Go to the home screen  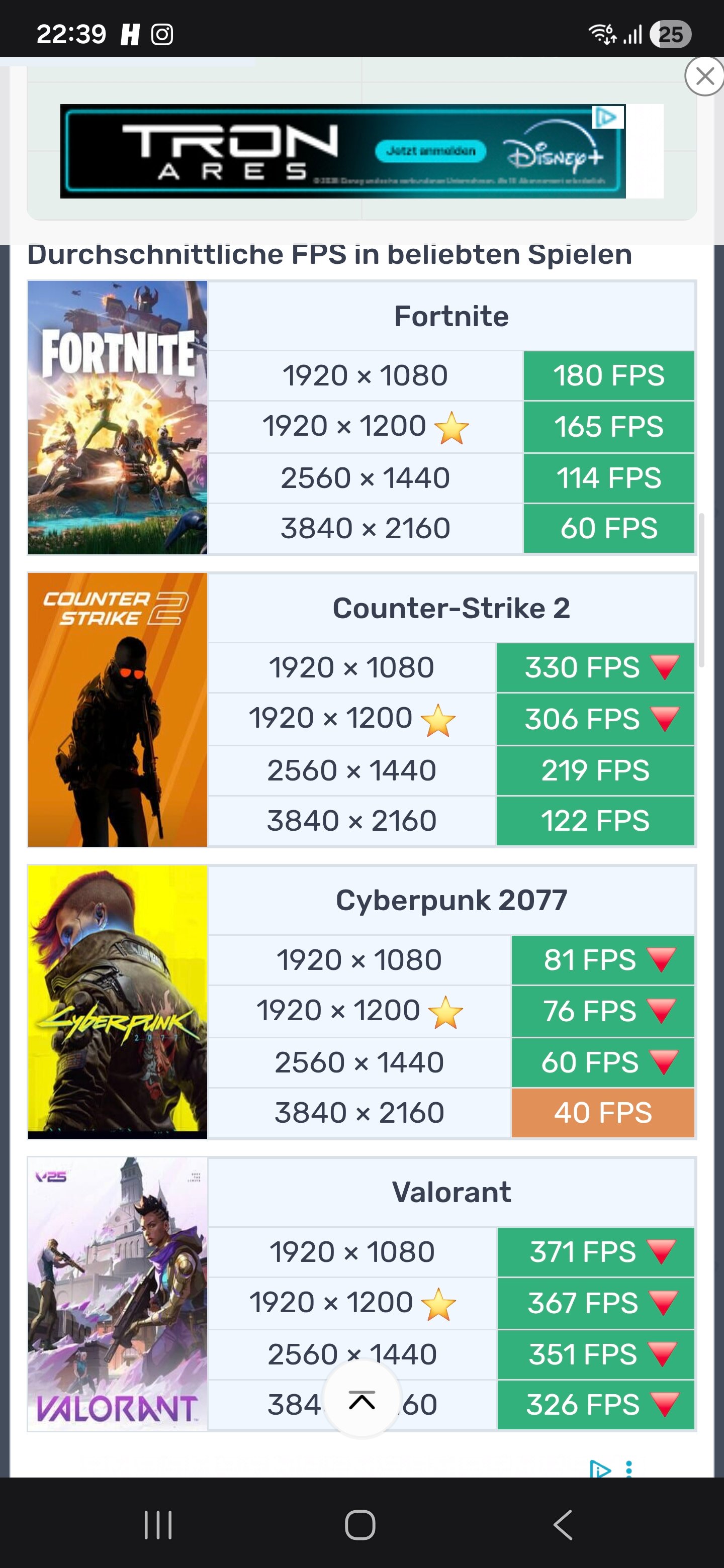360,1525
